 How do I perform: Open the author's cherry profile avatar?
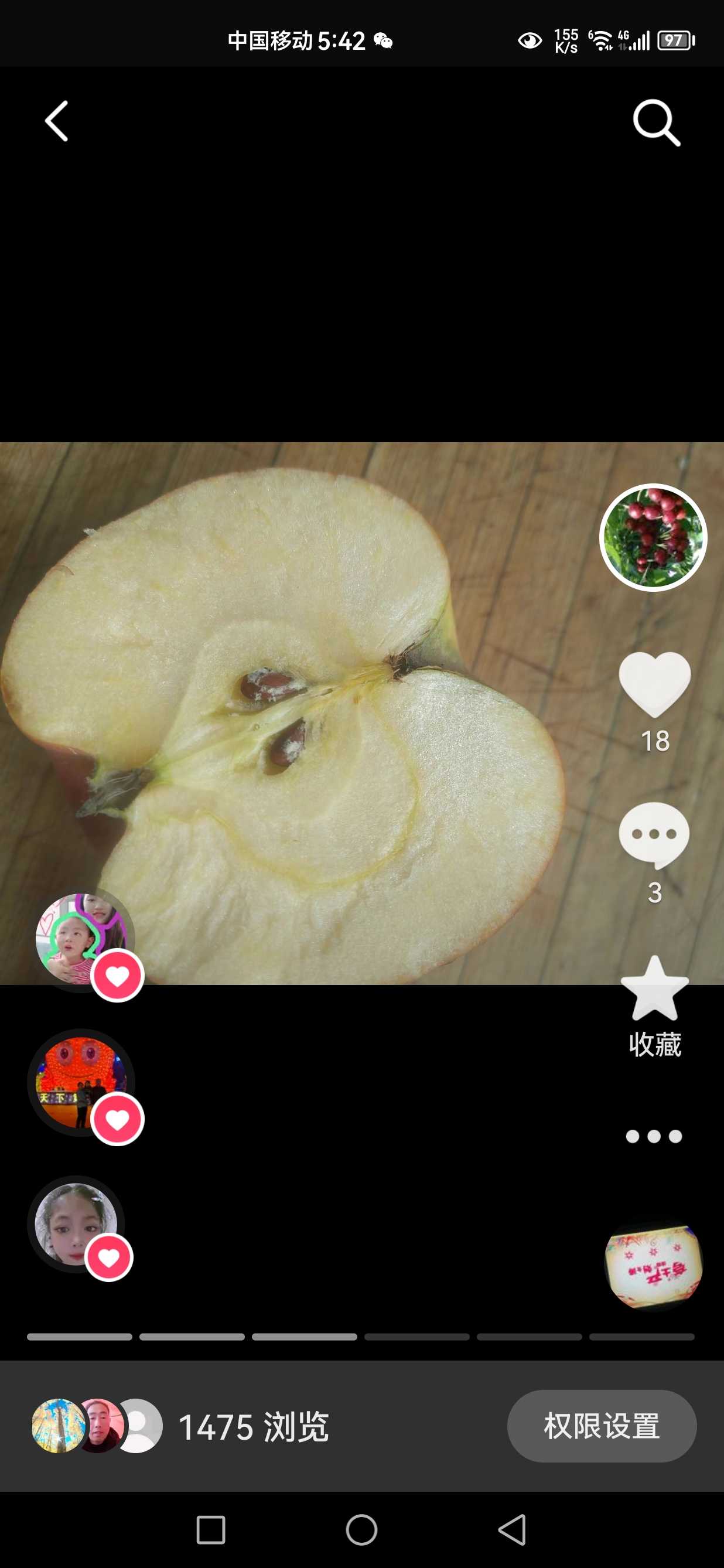653,537
